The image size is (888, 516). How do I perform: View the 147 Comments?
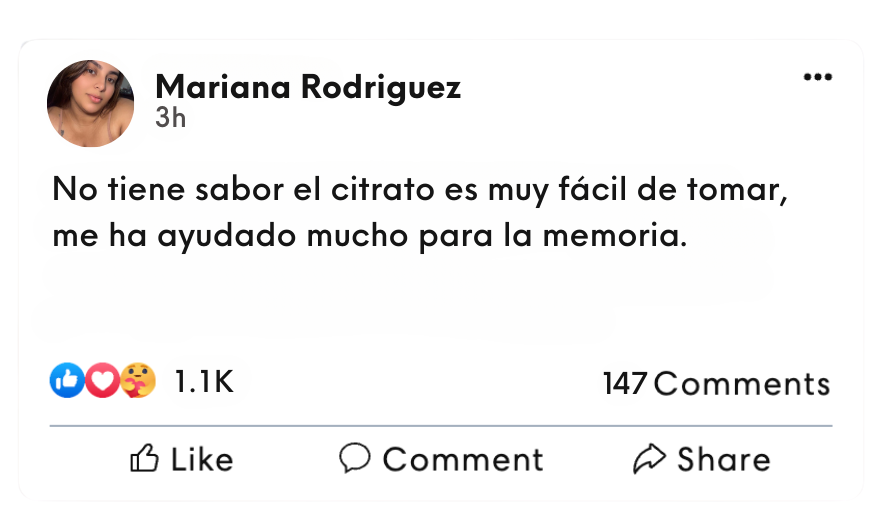(x=716, y=383)
